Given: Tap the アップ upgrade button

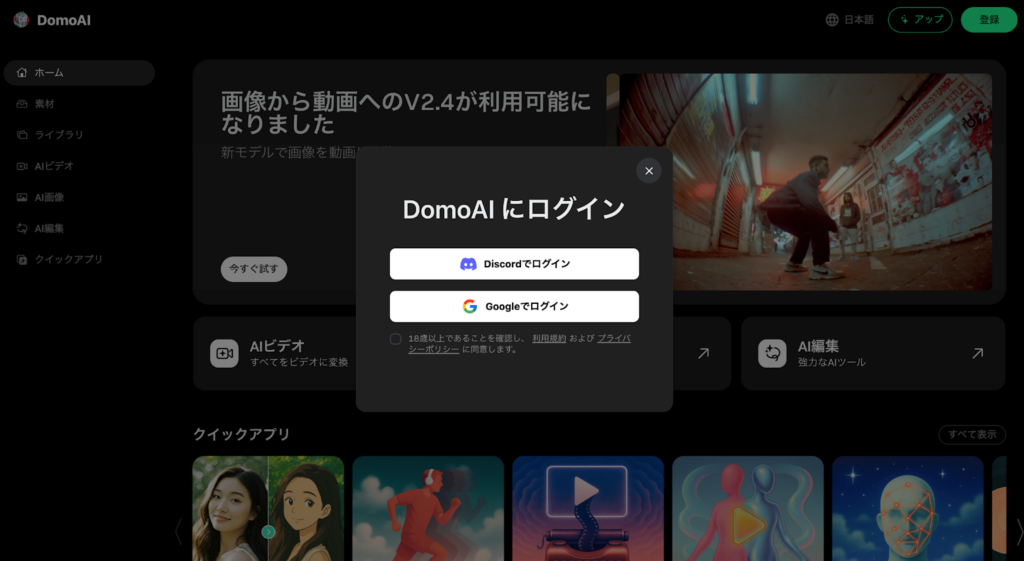Looking at the screenshot, I should [920, 20].
